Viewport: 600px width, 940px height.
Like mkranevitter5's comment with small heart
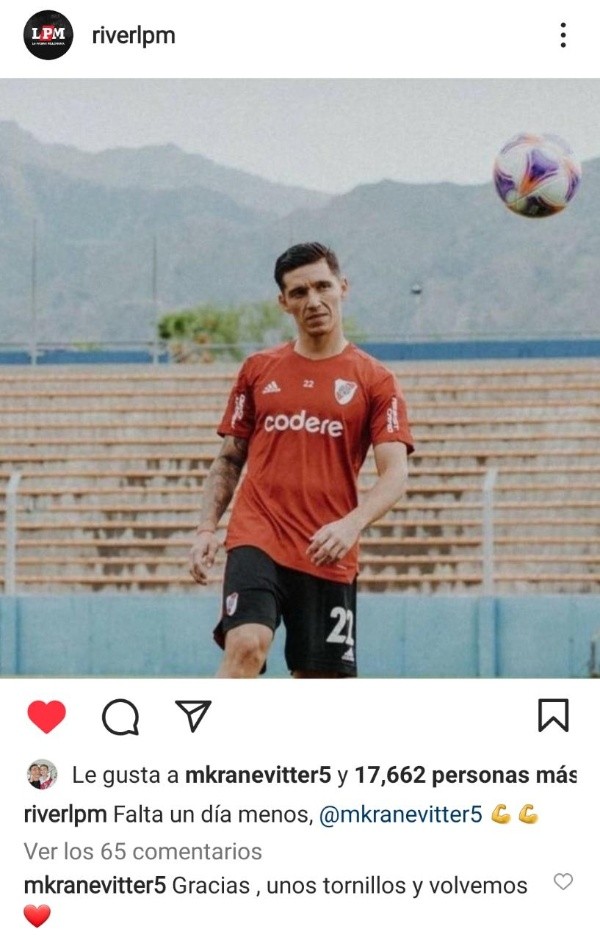(563, 882)
